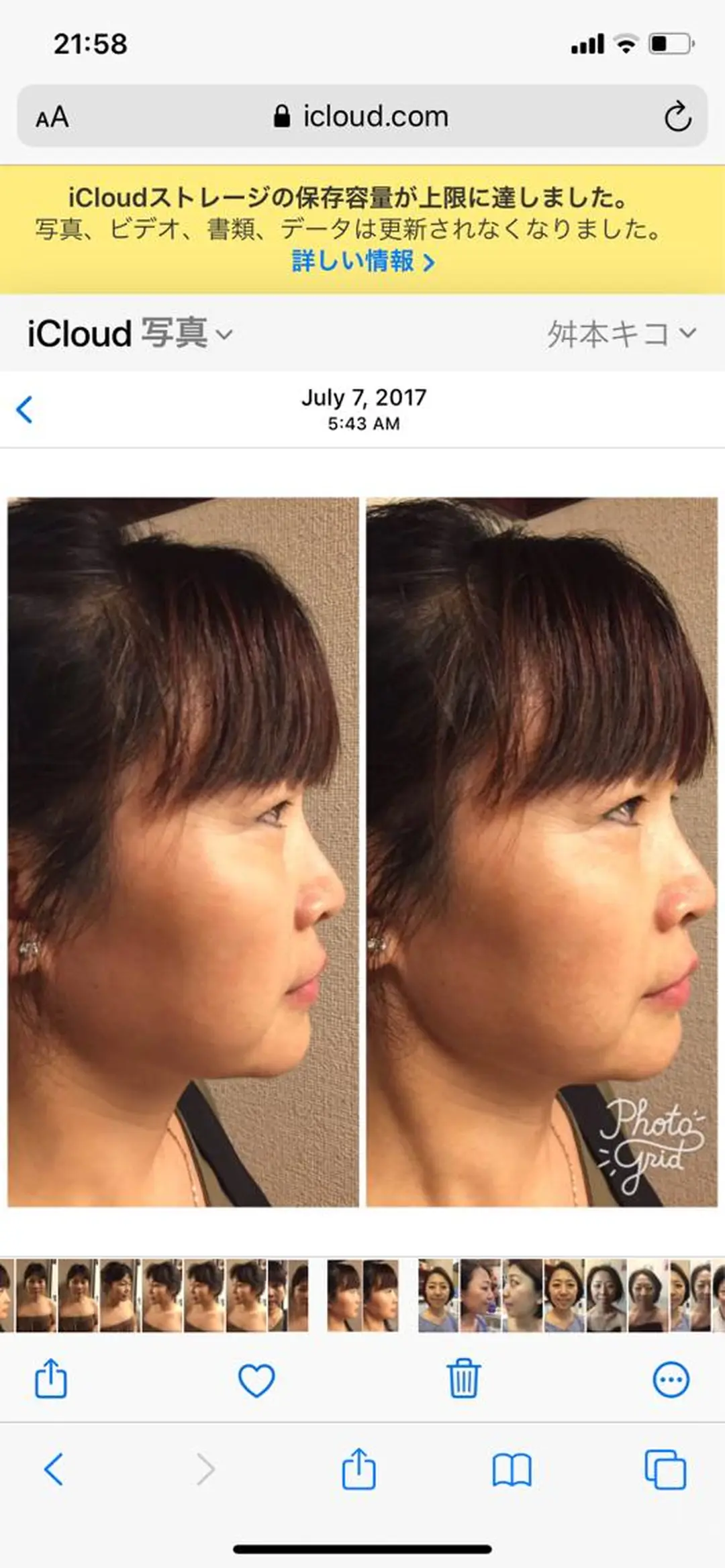Screen dimensions: 725x1568
Task: Show all open Safari tabs
Action: (665, 1469)
